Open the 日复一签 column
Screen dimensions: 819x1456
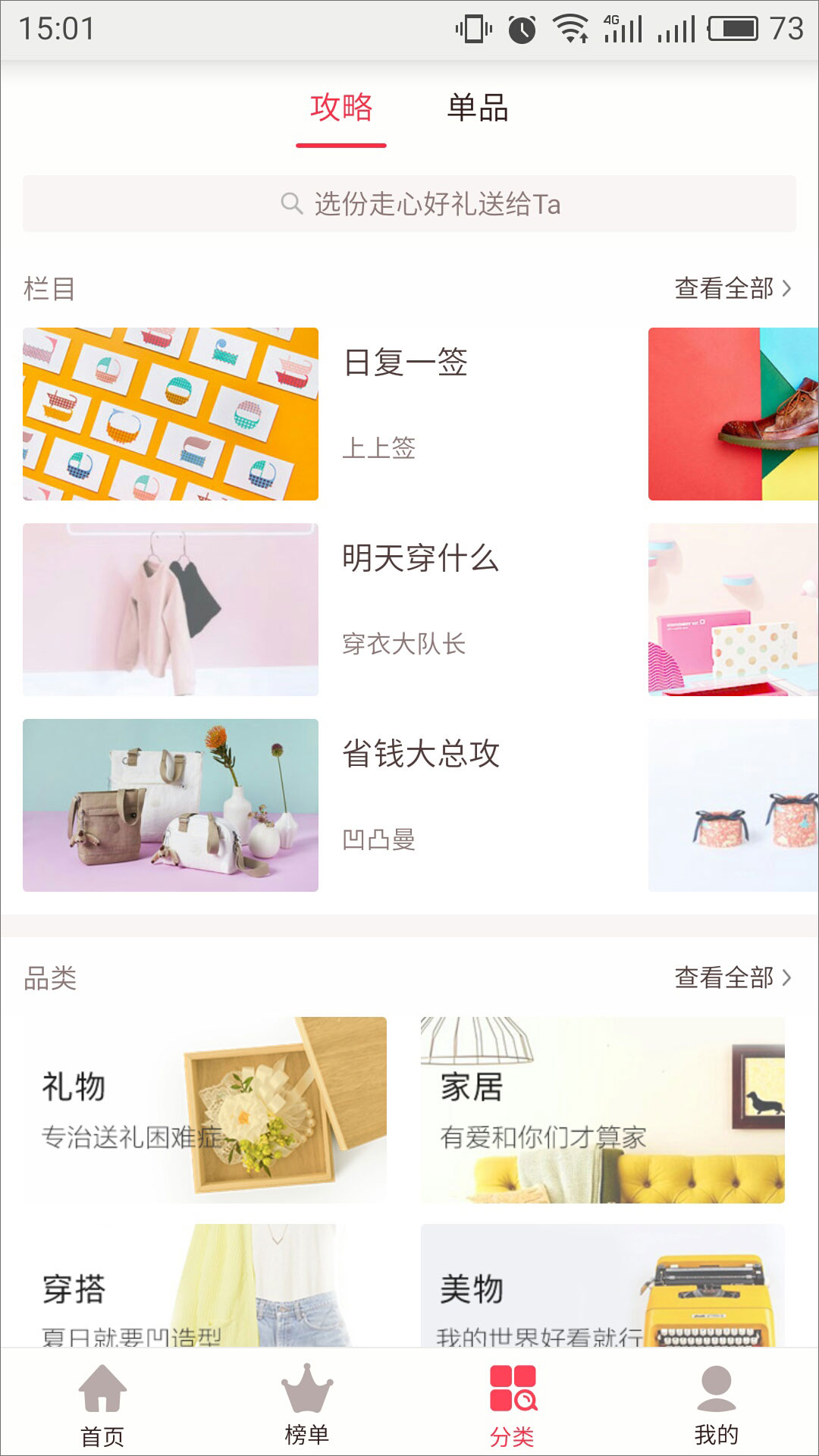click(405, 362)
